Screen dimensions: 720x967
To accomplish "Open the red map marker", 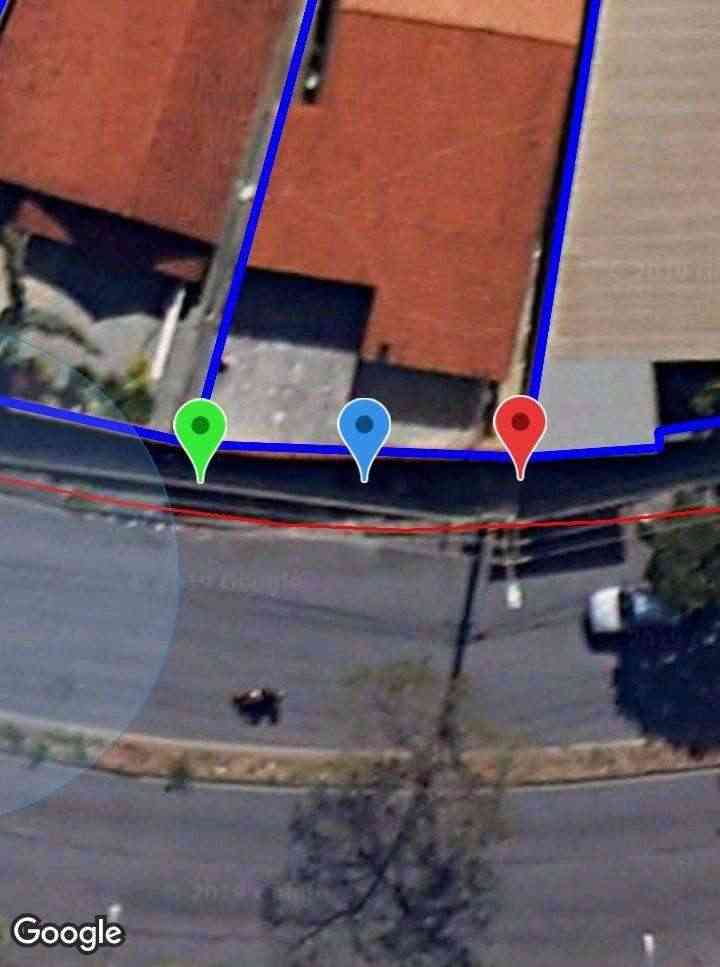I will (520, 430).
